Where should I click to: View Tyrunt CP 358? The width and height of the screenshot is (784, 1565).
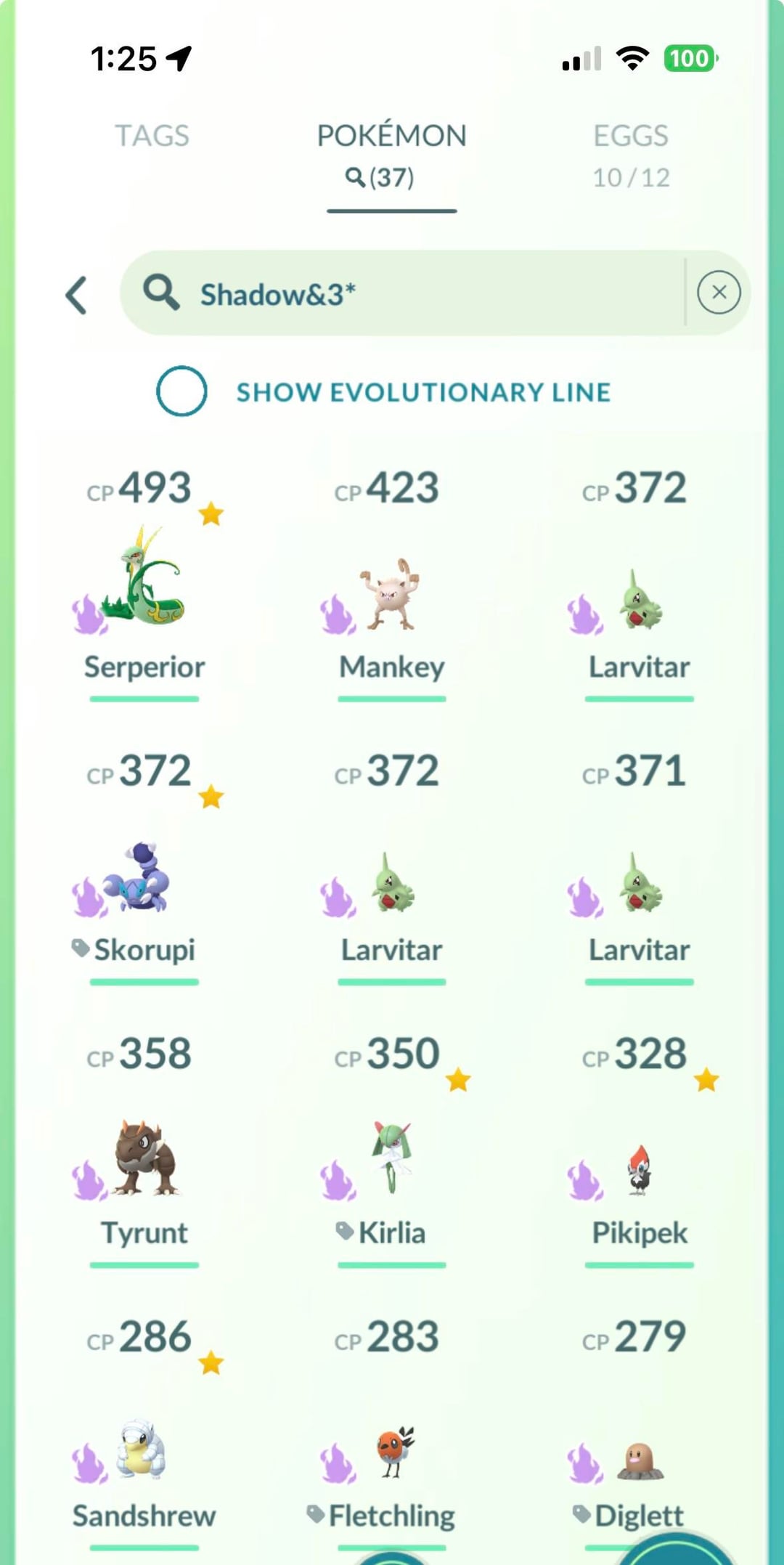pos(144,1158)
